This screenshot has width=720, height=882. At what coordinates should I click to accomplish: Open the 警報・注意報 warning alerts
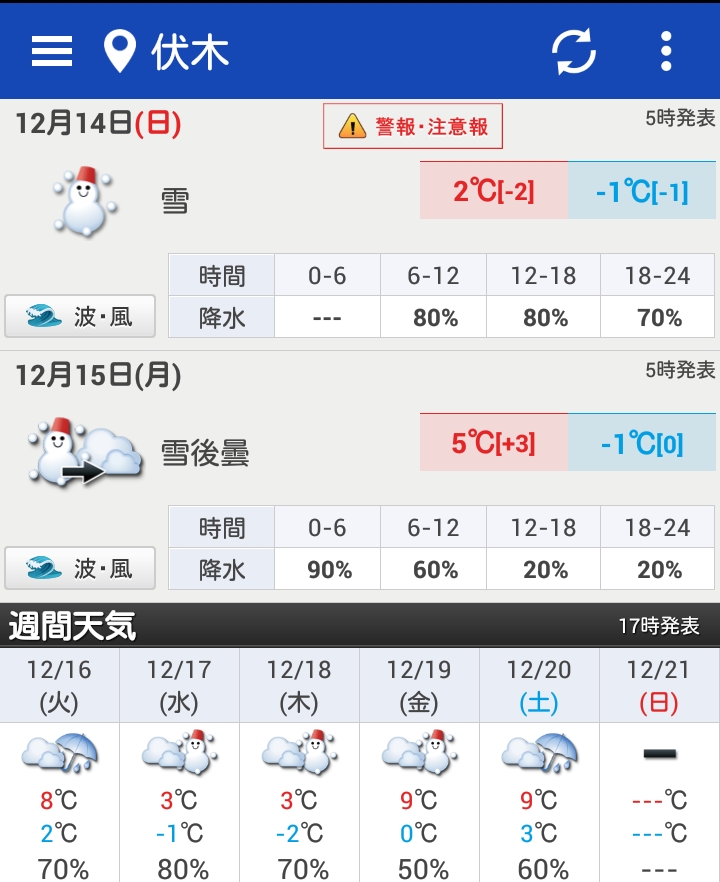[x=414, y=126]
